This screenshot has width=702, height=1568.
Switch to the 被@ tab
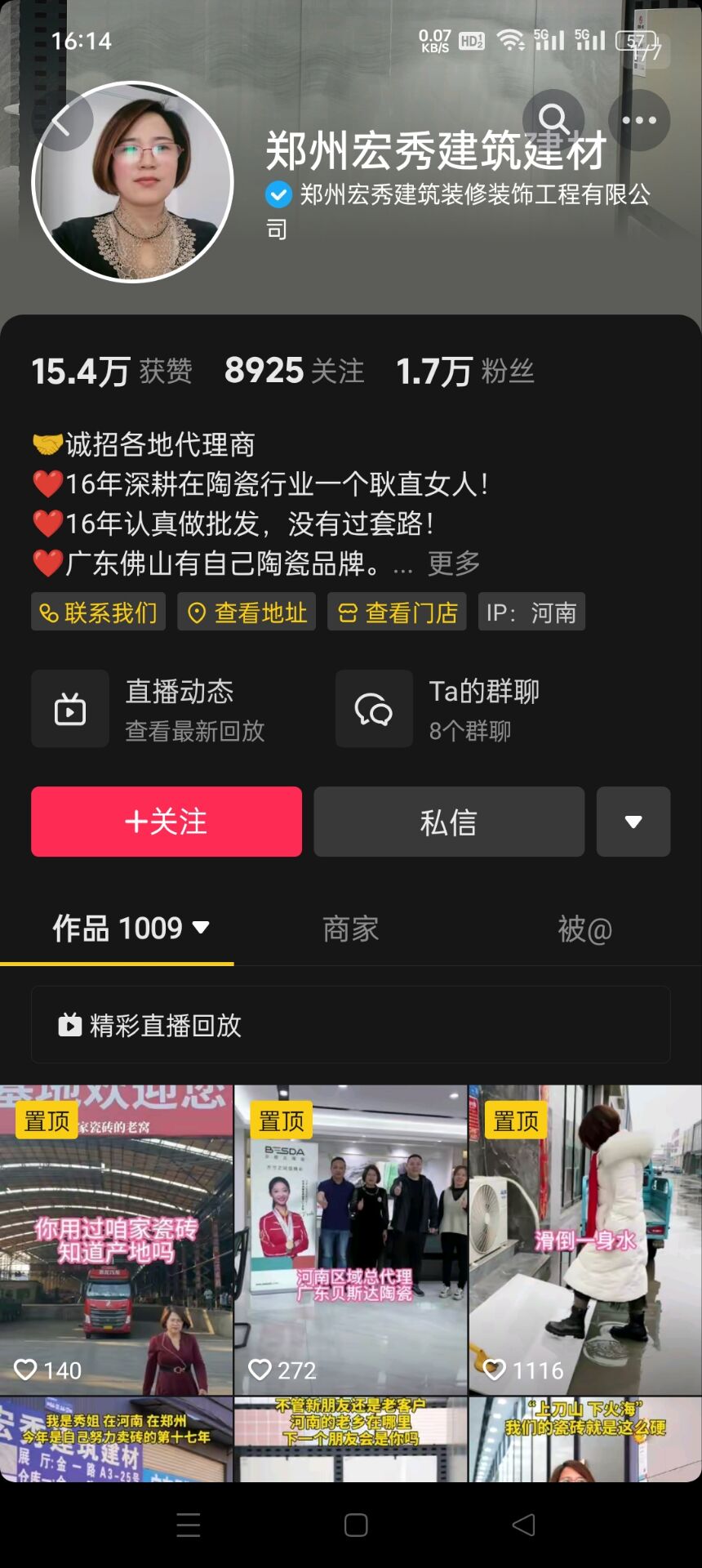(584, 929)
